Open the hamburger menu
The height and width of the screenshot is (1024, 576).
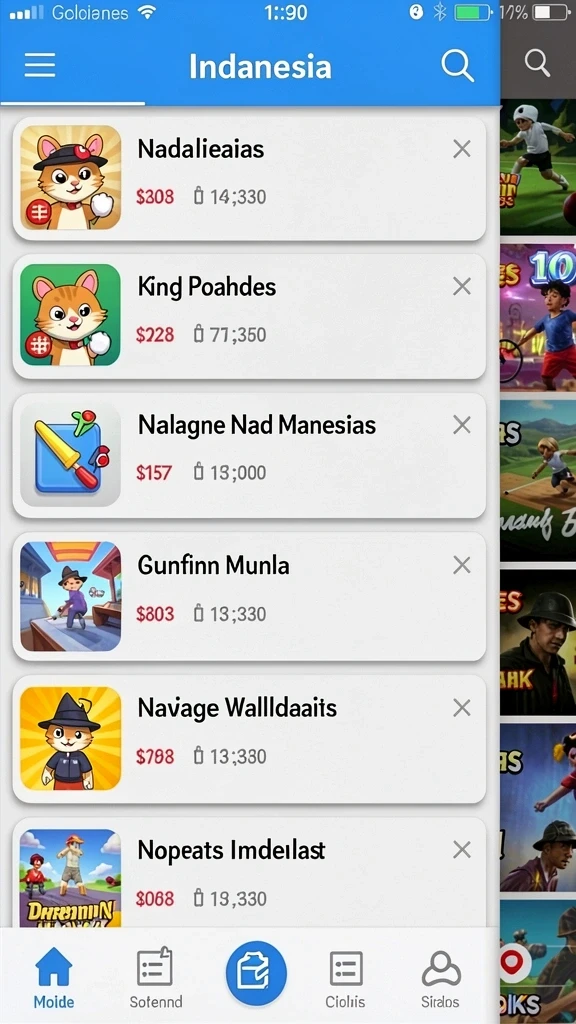click(x=40, y=66)
